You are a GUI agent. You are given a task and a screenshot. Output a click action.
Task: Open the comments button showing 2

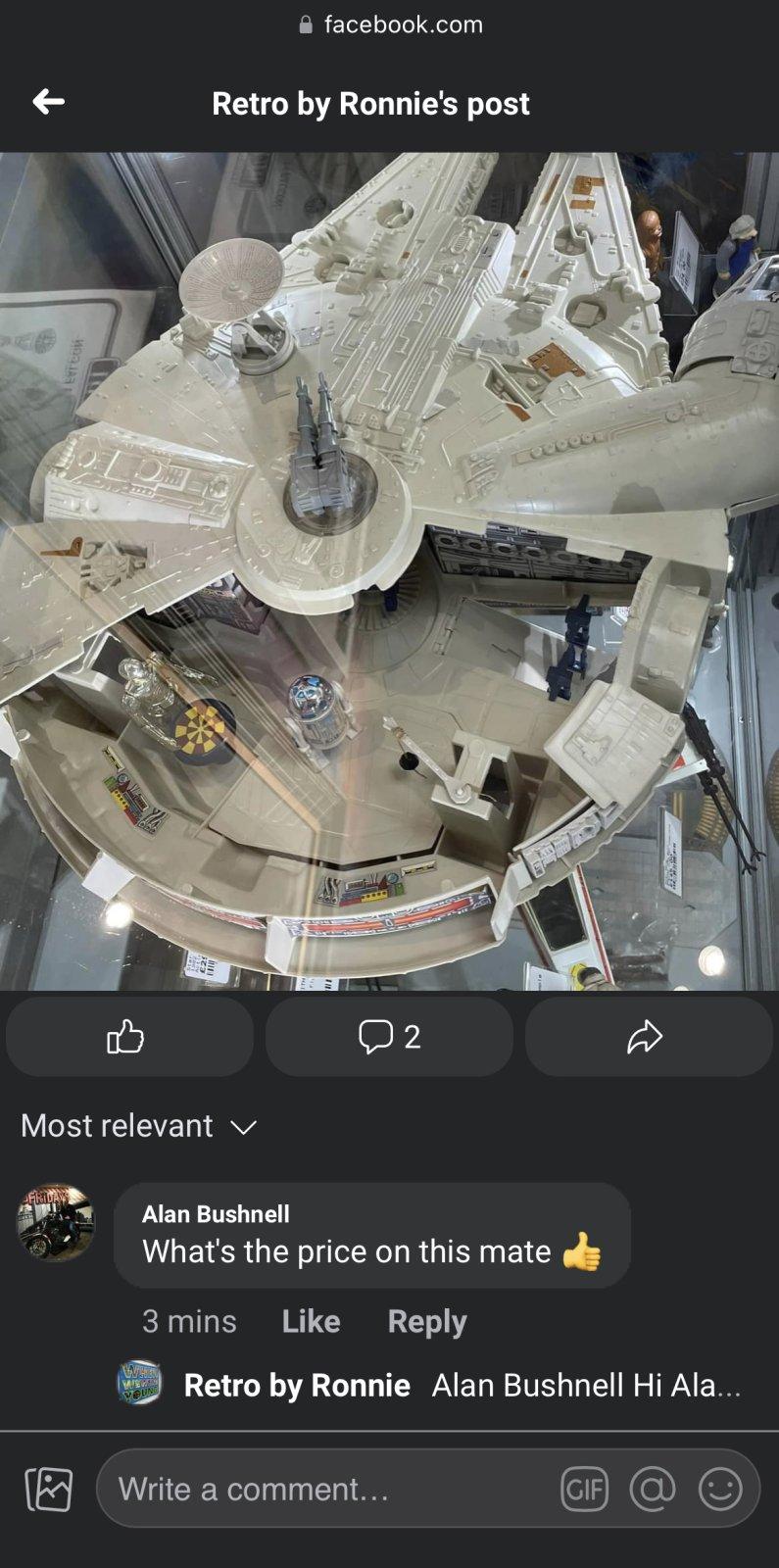coord(389,1036)
